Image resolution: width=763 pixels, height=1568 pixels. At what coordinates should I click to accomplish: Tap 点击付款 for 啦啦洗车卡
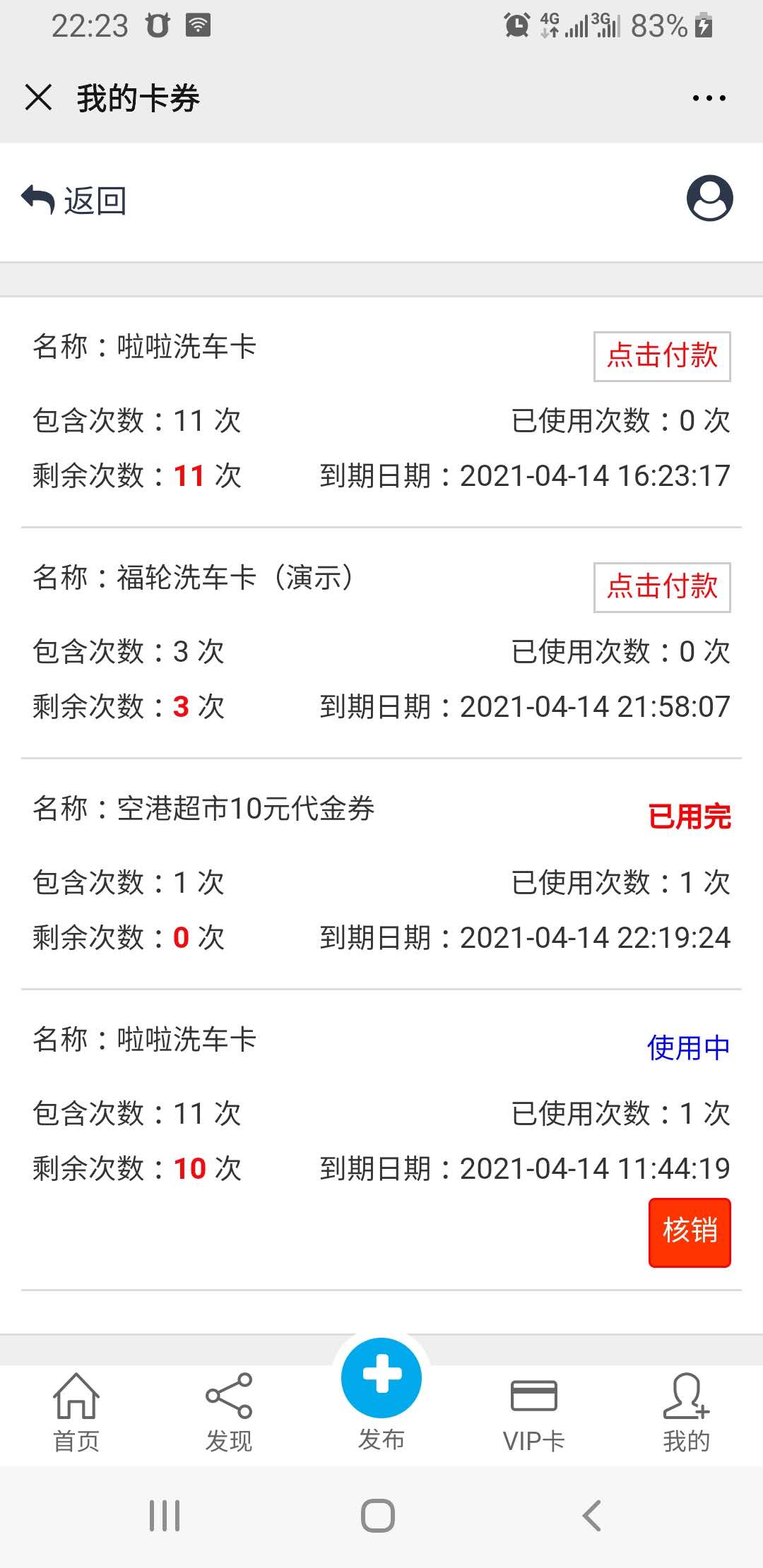(x=662, y=356)
